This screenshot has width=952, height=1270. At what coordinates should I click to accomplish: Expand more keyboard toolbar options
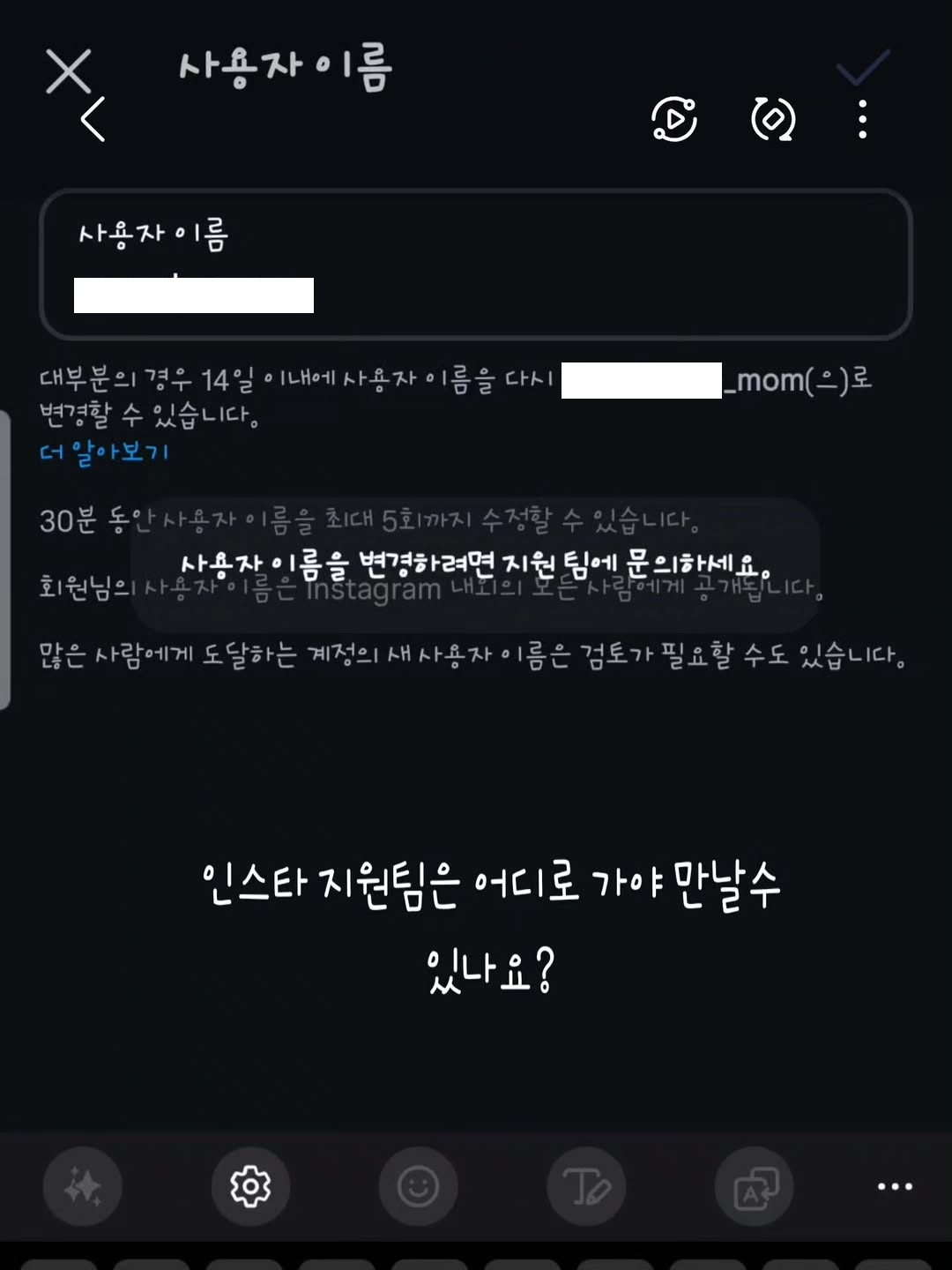tap(895, 1186)
